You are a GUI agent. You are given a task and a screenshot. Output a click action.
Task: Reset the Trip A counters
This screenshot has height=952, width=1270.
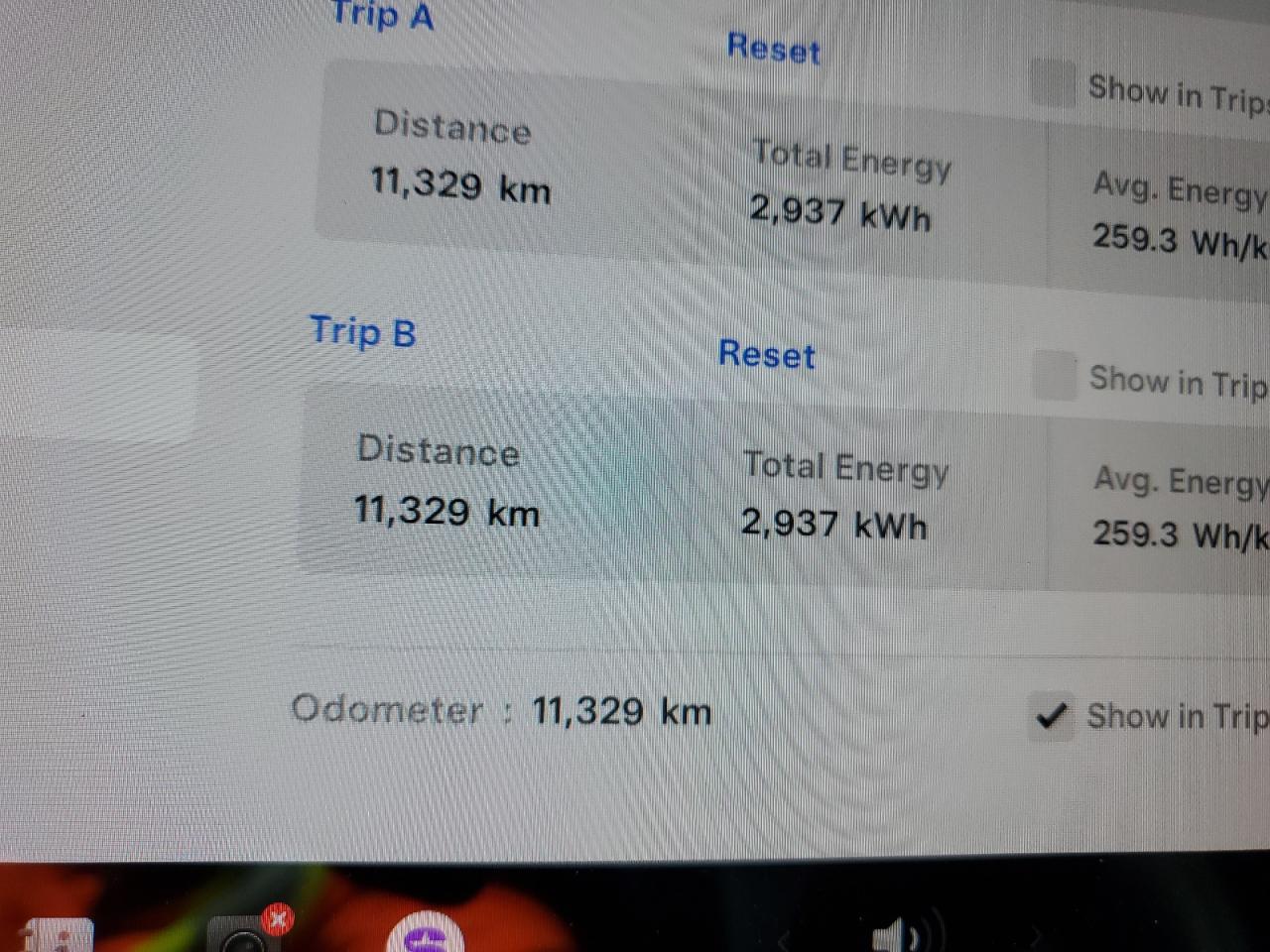[x=773, y=48]
